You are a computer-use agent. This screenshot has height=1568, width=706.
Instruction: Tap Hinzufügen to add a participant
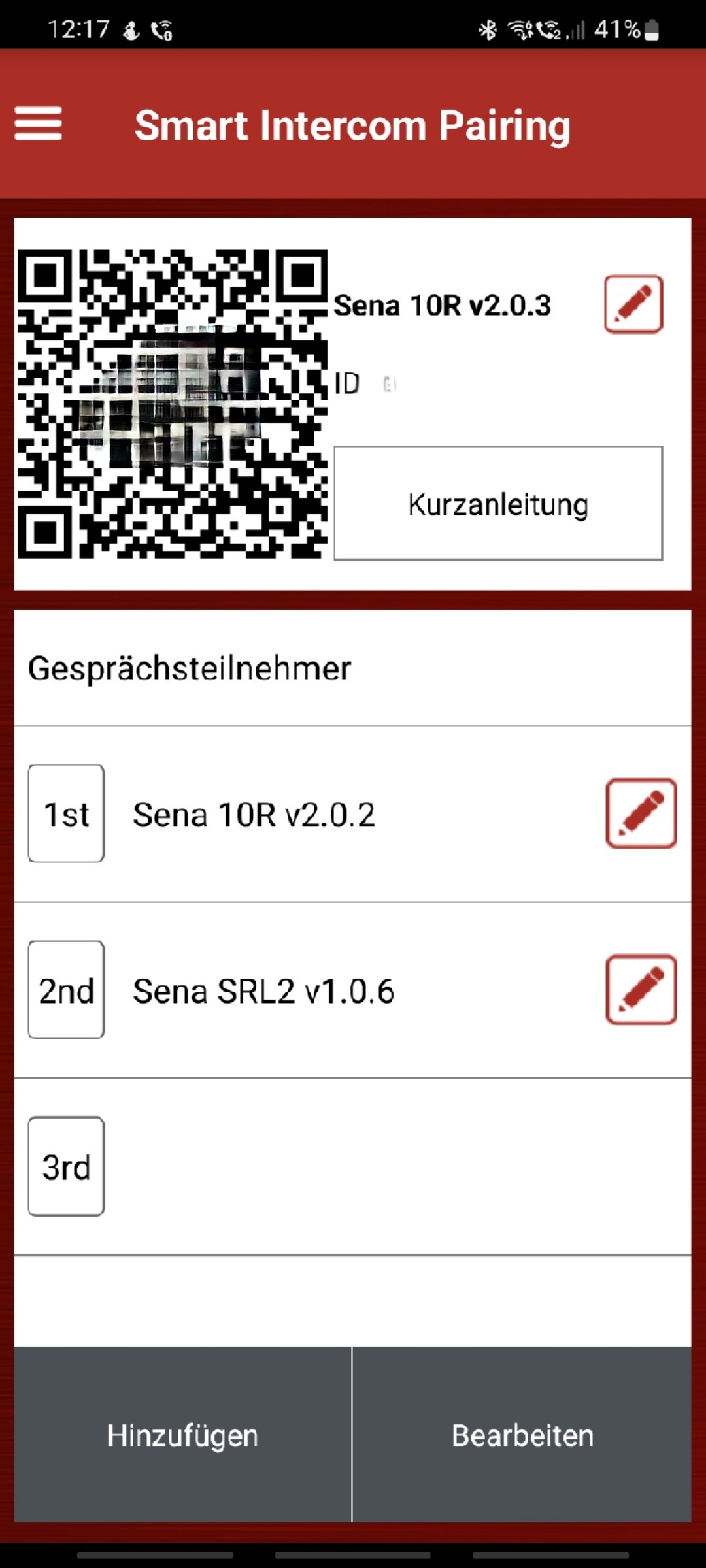coord(182,1435)
